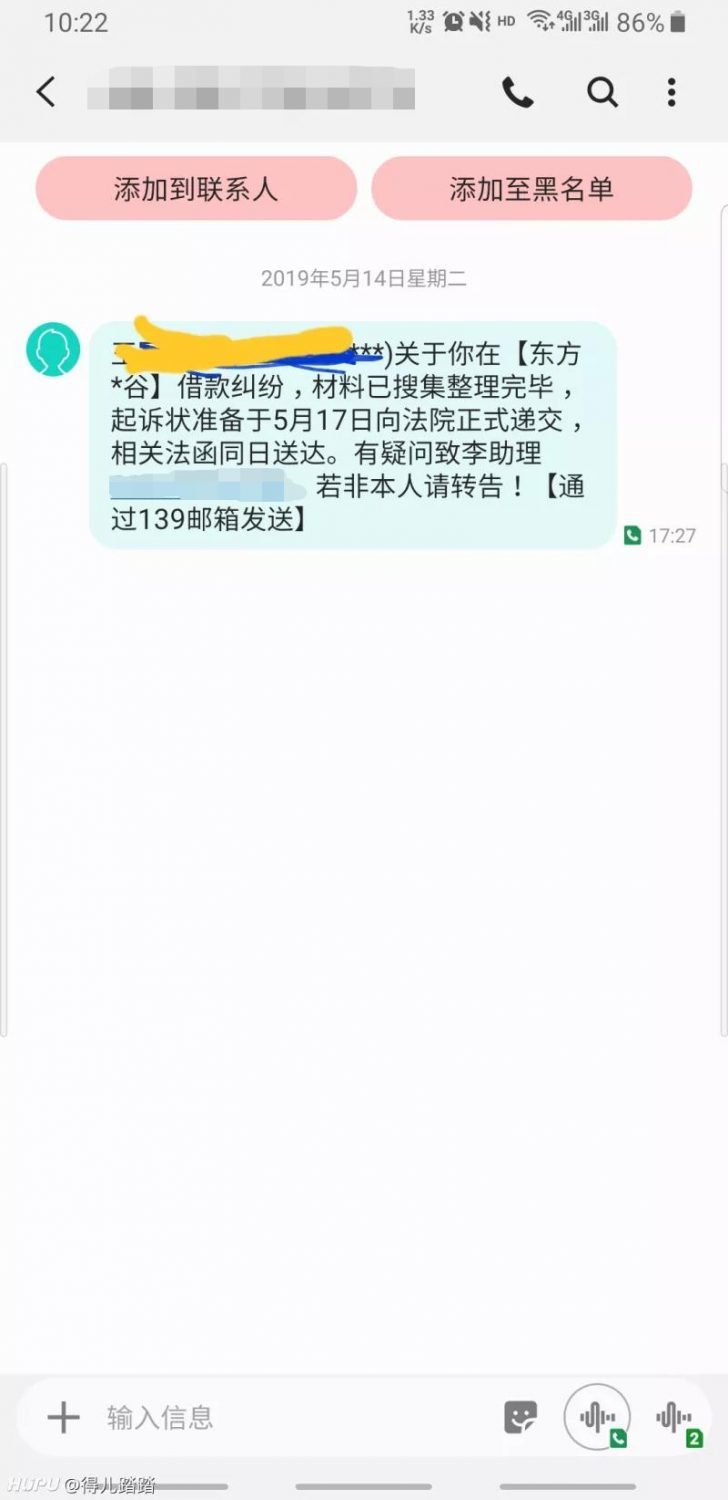Viewport: 728px width, 1500px height.
Task: Open the three-dot overflow menu
Action: (672, 93)
